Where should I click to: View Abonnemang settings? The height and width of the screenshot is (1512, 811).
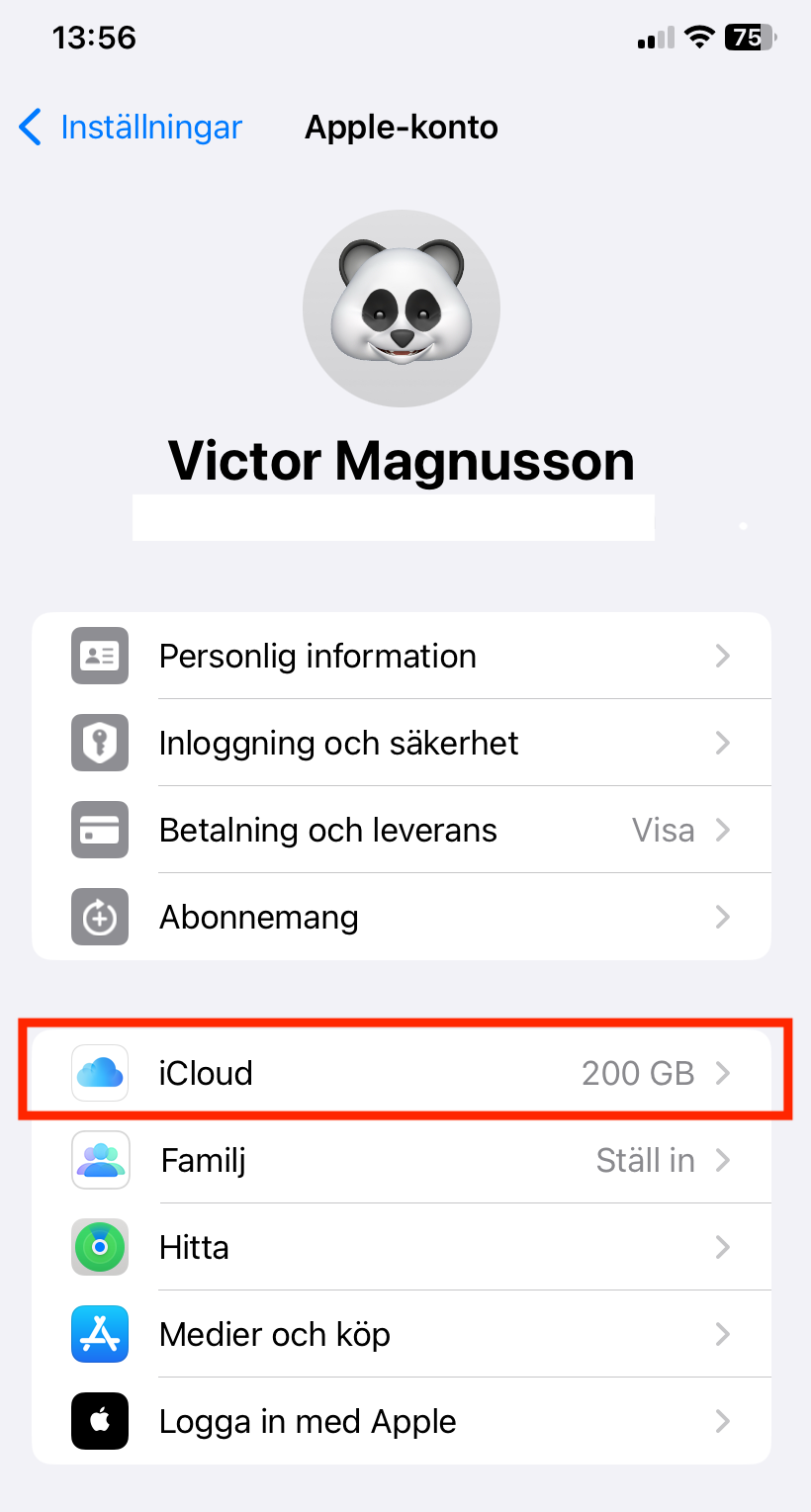click(x=402, y=917)
